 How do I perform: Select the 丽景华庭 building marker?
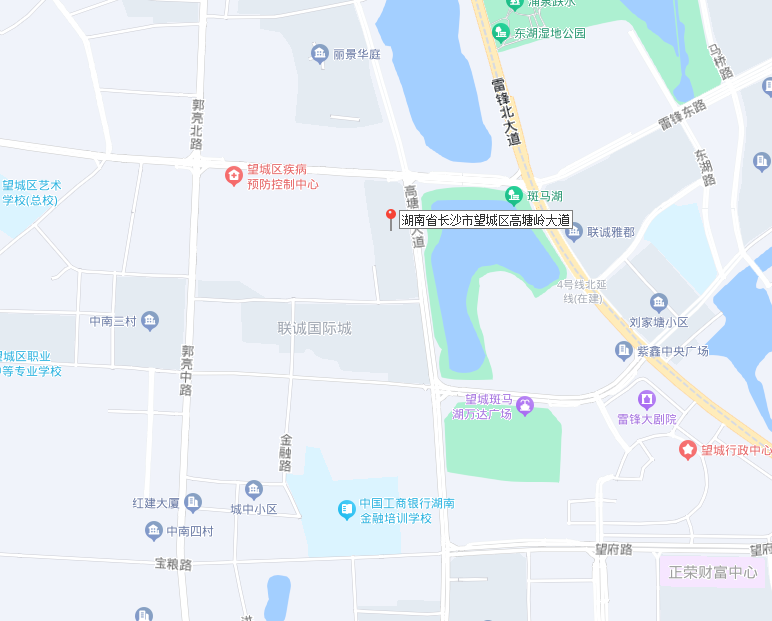[x=320, y=53]
